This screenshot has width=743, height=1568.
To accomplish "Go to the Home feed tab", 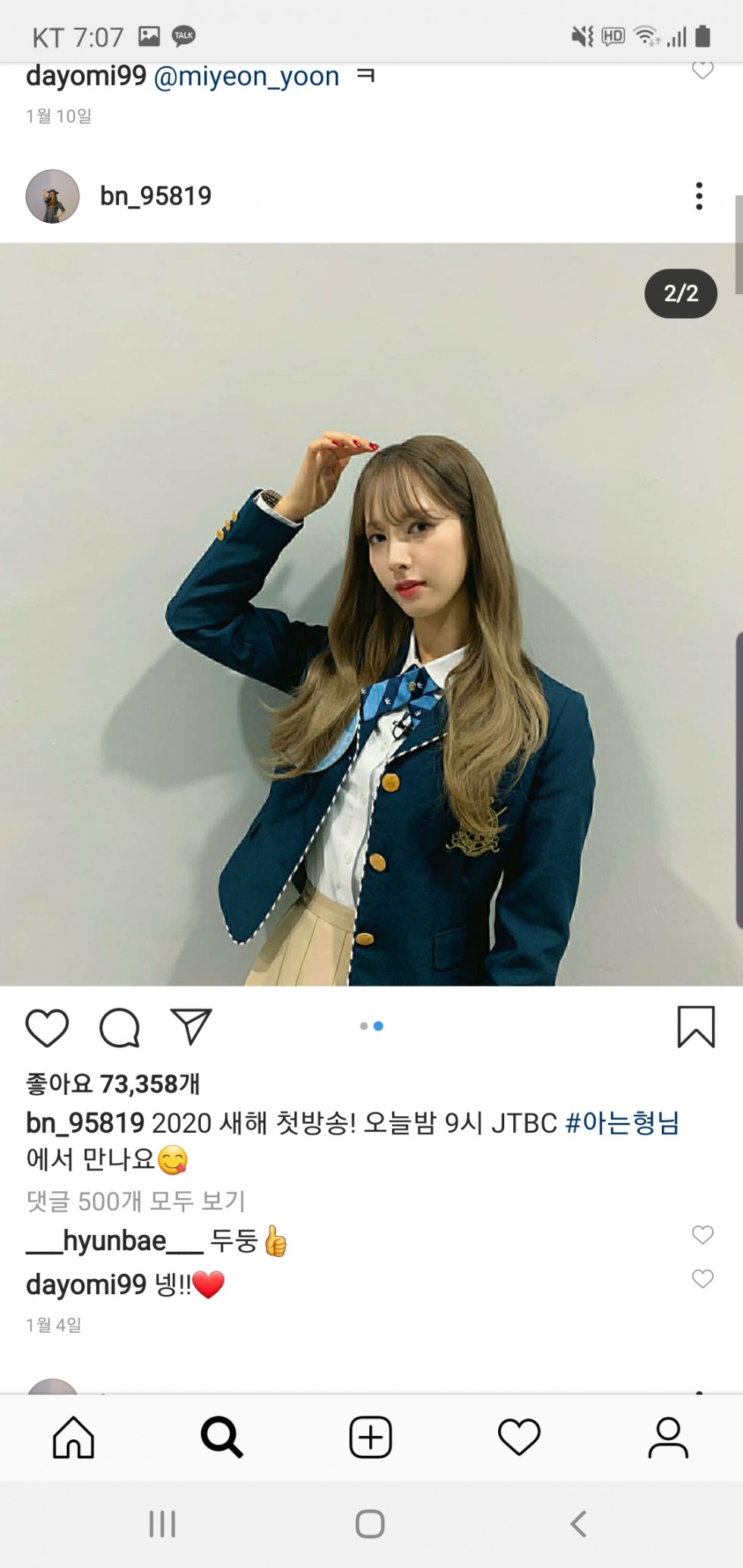I will [74, 1438].
